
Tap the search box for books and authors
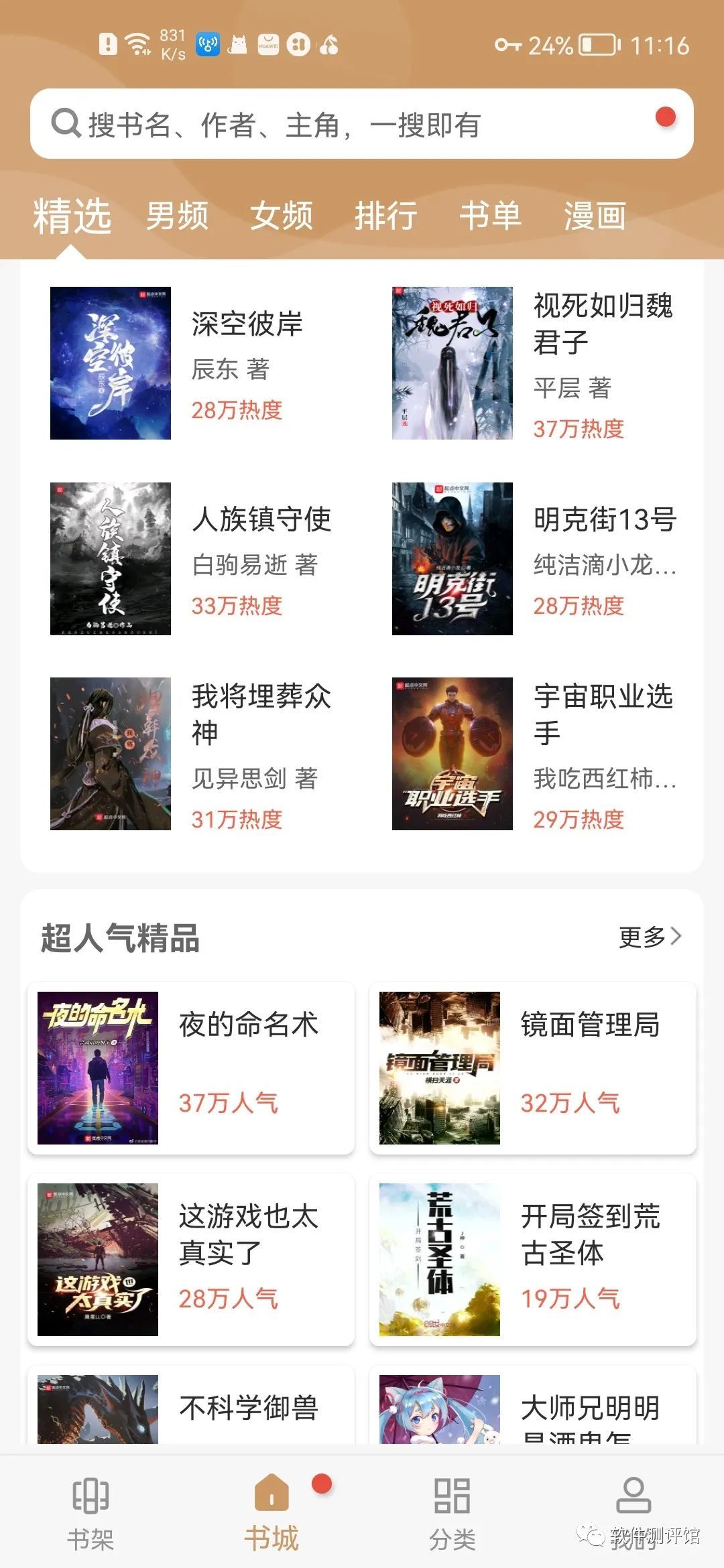(x=349, y=125)
